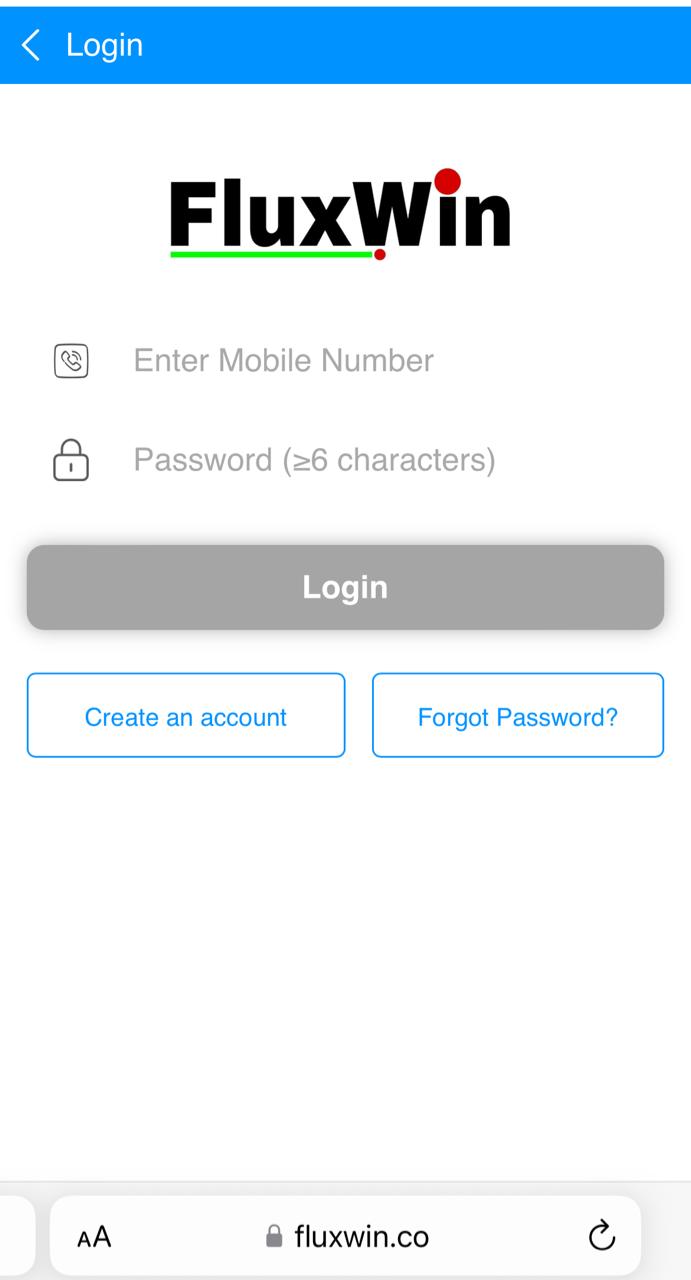
Task: Open Create an account
Action: coord(186,716)
